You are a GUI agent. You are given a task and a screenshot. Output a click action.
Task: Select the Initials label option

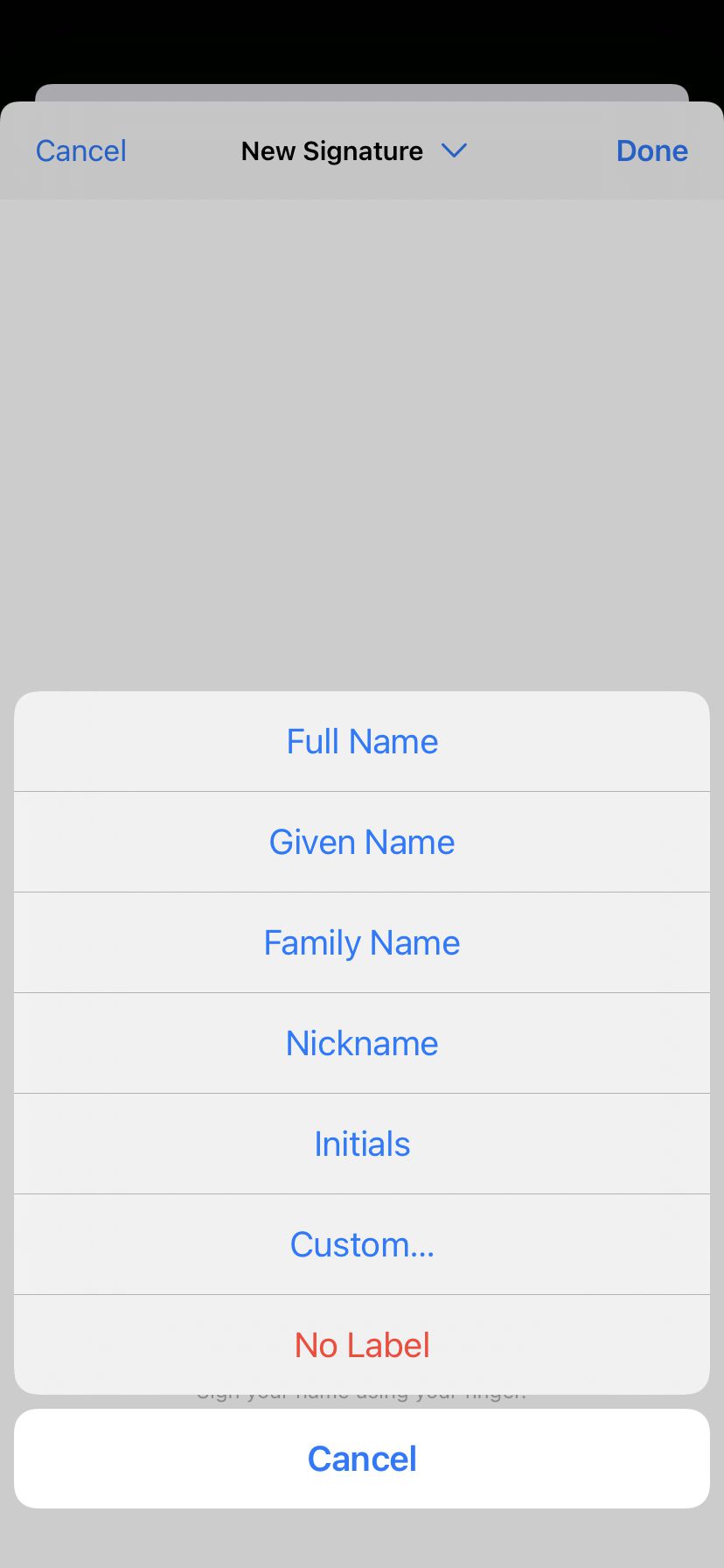click(362, 1144)
